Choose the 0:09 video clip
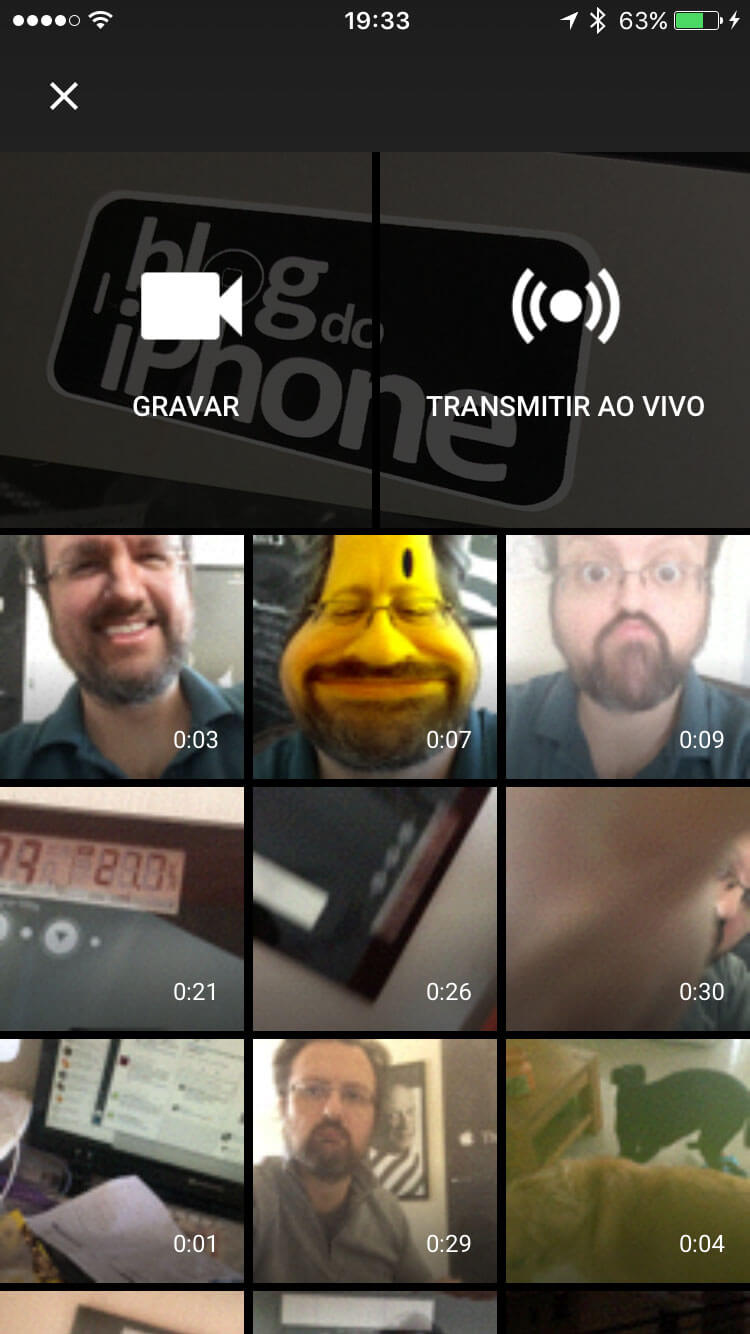Image resolution: width=750 pixels, height=1334 pixels. tap(627, 656)
